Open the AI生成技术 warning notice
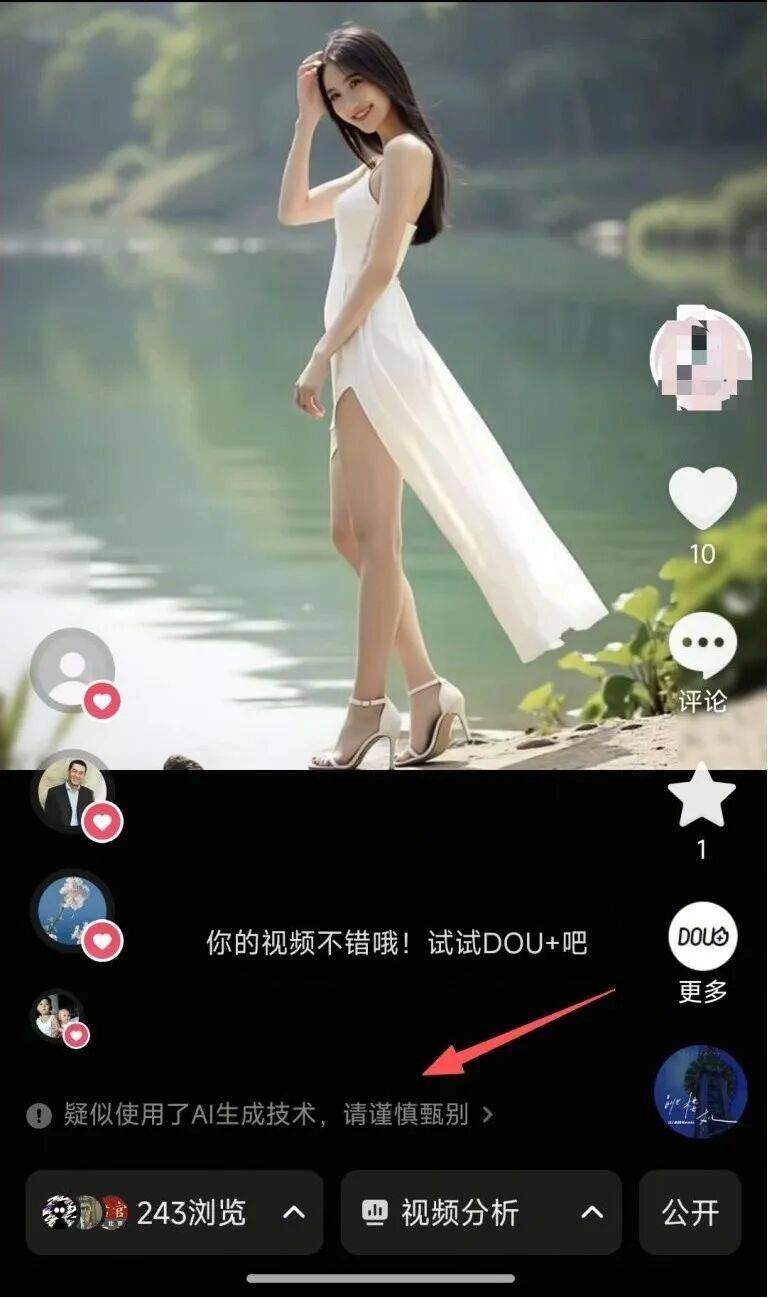Viewport: 768px width, 1298px height. click(x=260, y=1115)
